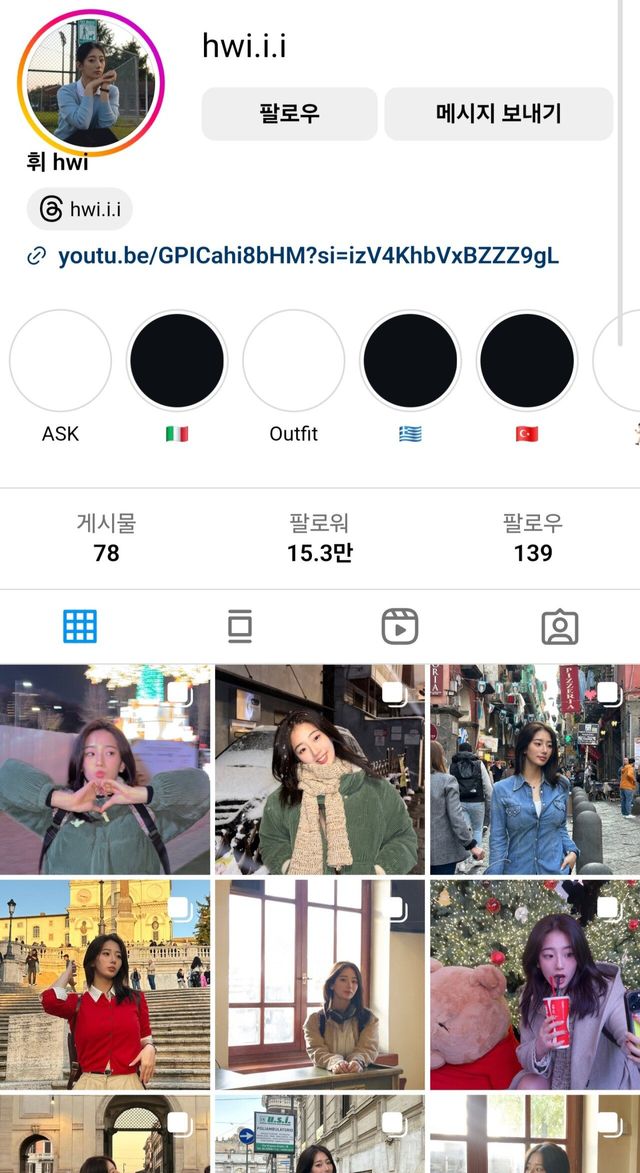View the Outfit story highlight
The image size is (640, 1173).
pos(294,361)
